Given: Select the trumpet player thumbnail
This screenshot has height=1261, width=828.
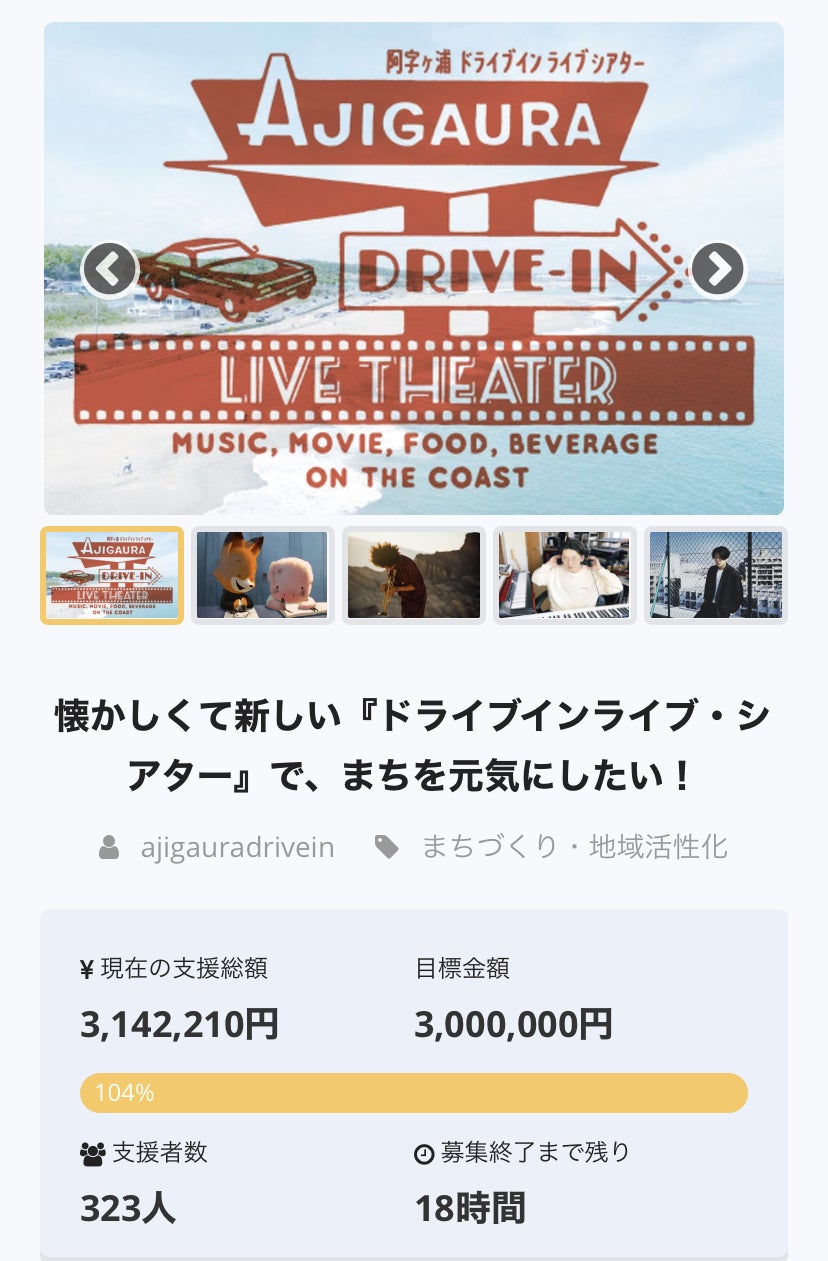Looking at the screenshot, I should [413, 575].
